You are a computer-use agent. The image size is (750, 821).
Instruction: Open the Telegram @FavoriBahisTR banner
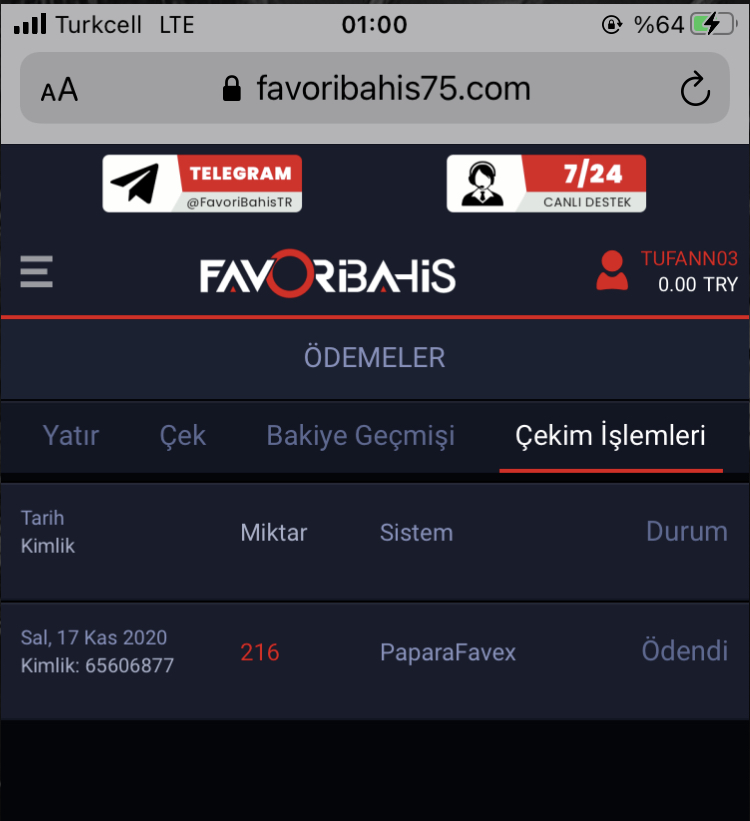pos(202,183)
